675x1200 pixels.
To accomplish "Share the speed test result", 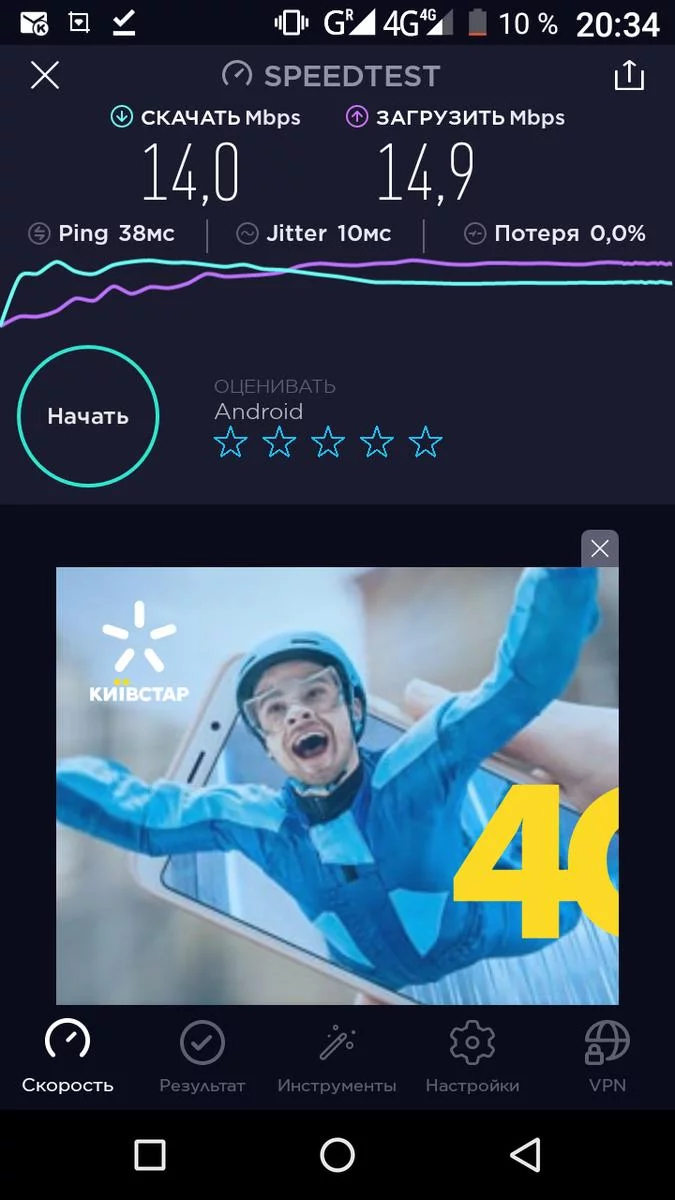I will pos(629,76).
